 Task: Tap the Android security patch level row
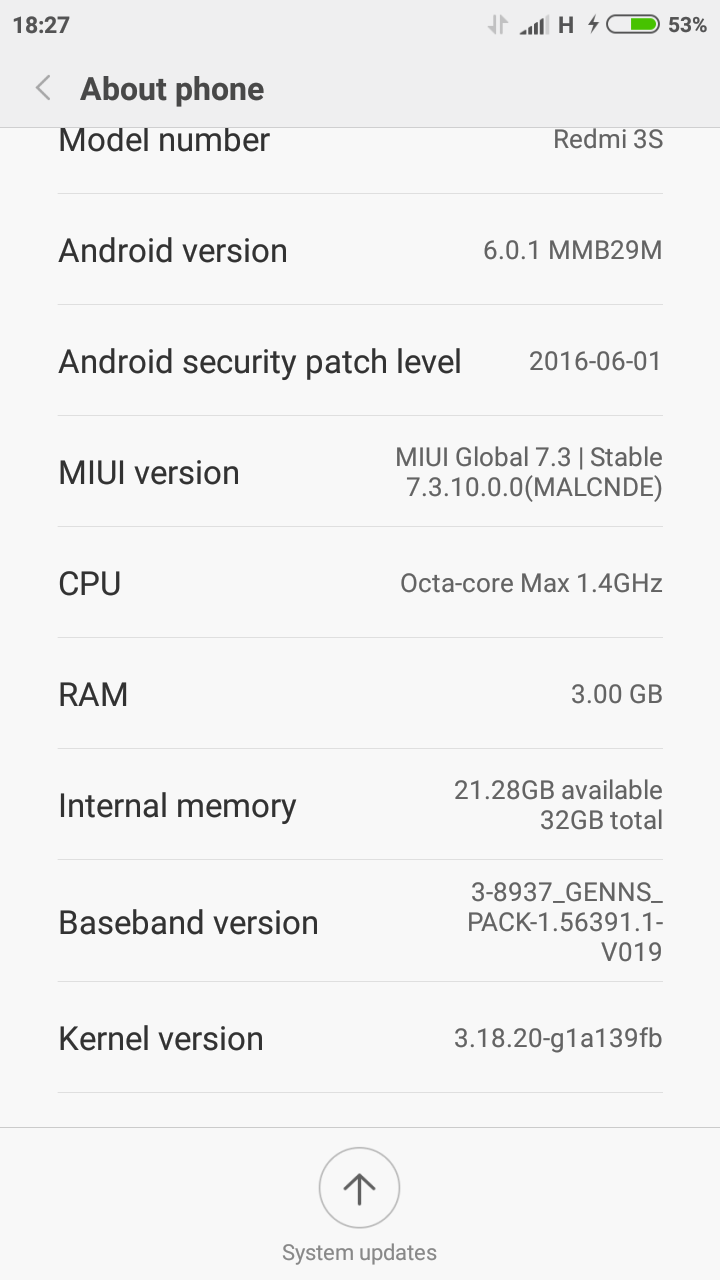[360, 361]
